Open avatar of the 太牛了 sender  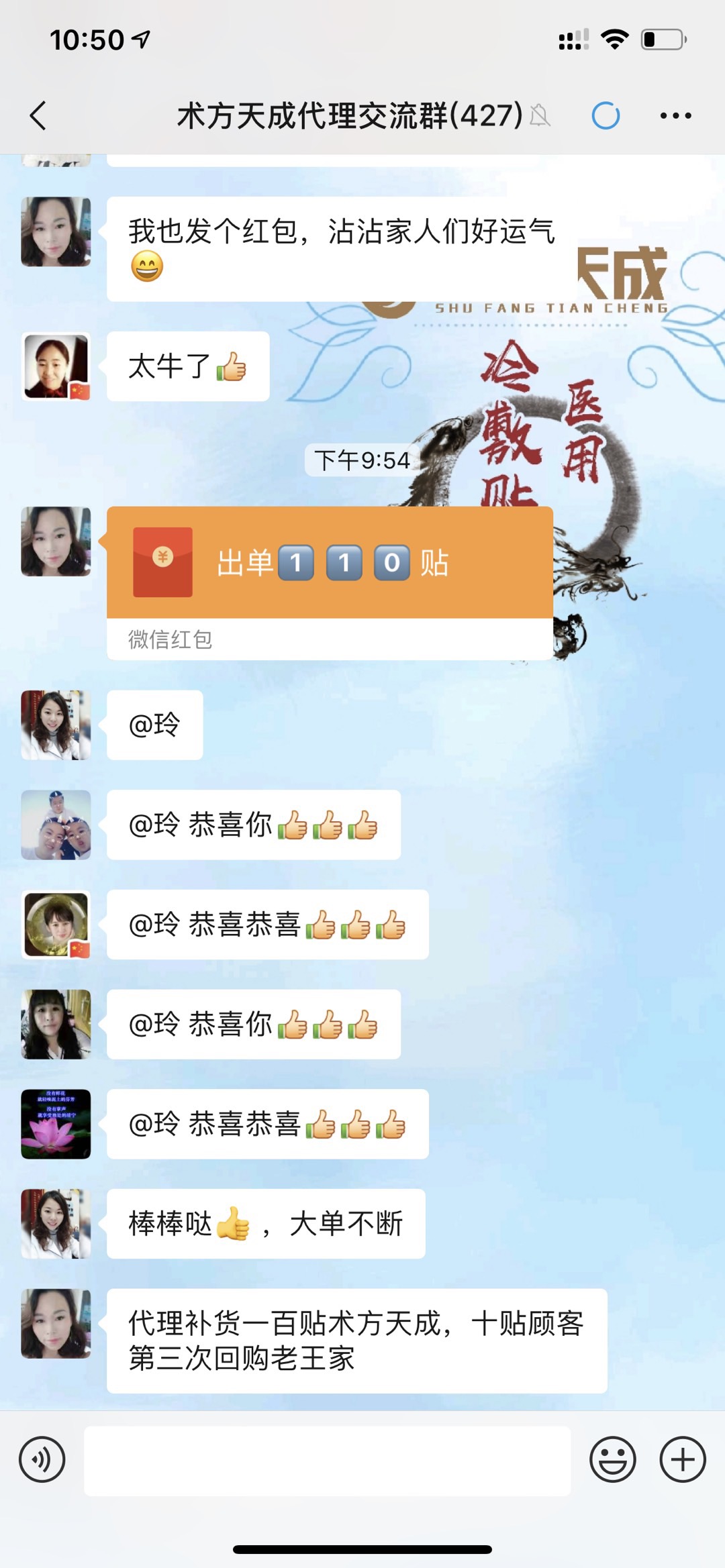(56, 366)
